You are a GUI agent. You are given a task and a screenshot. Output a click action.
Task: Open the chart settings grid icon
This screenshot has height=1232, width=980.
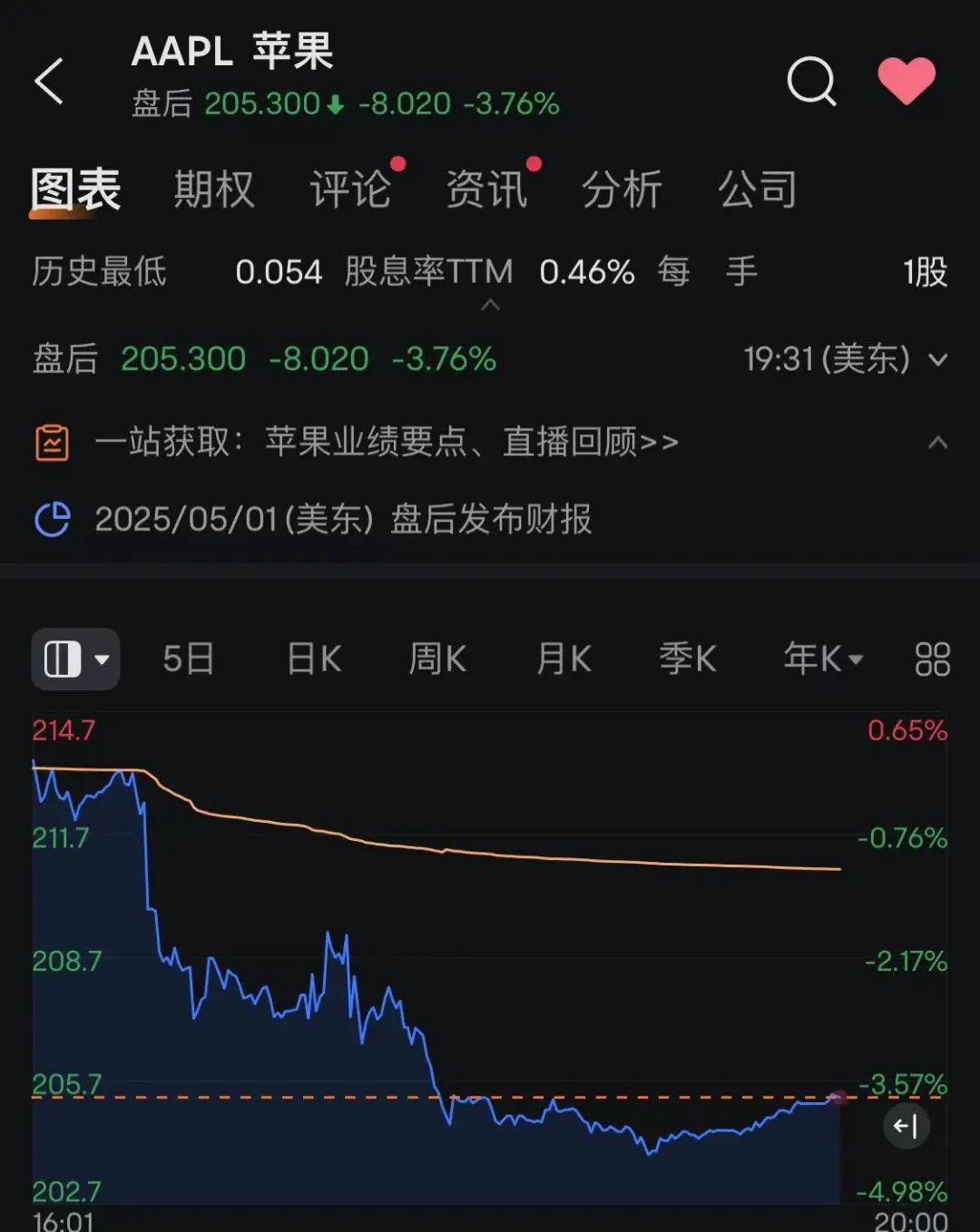tap(932, 660)
